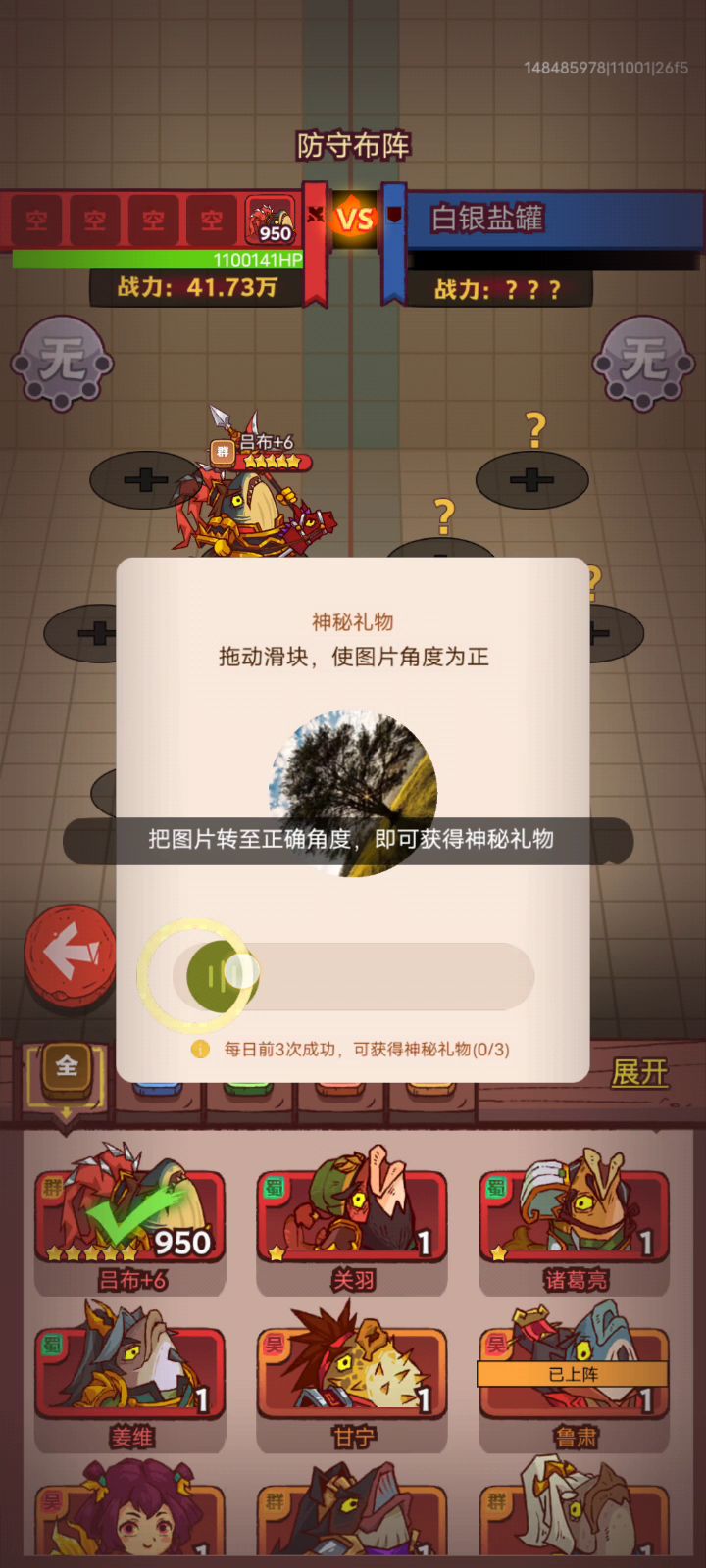Tap the green slider handle
Viewport: 706px width, 1568px height.
point(222,976)
